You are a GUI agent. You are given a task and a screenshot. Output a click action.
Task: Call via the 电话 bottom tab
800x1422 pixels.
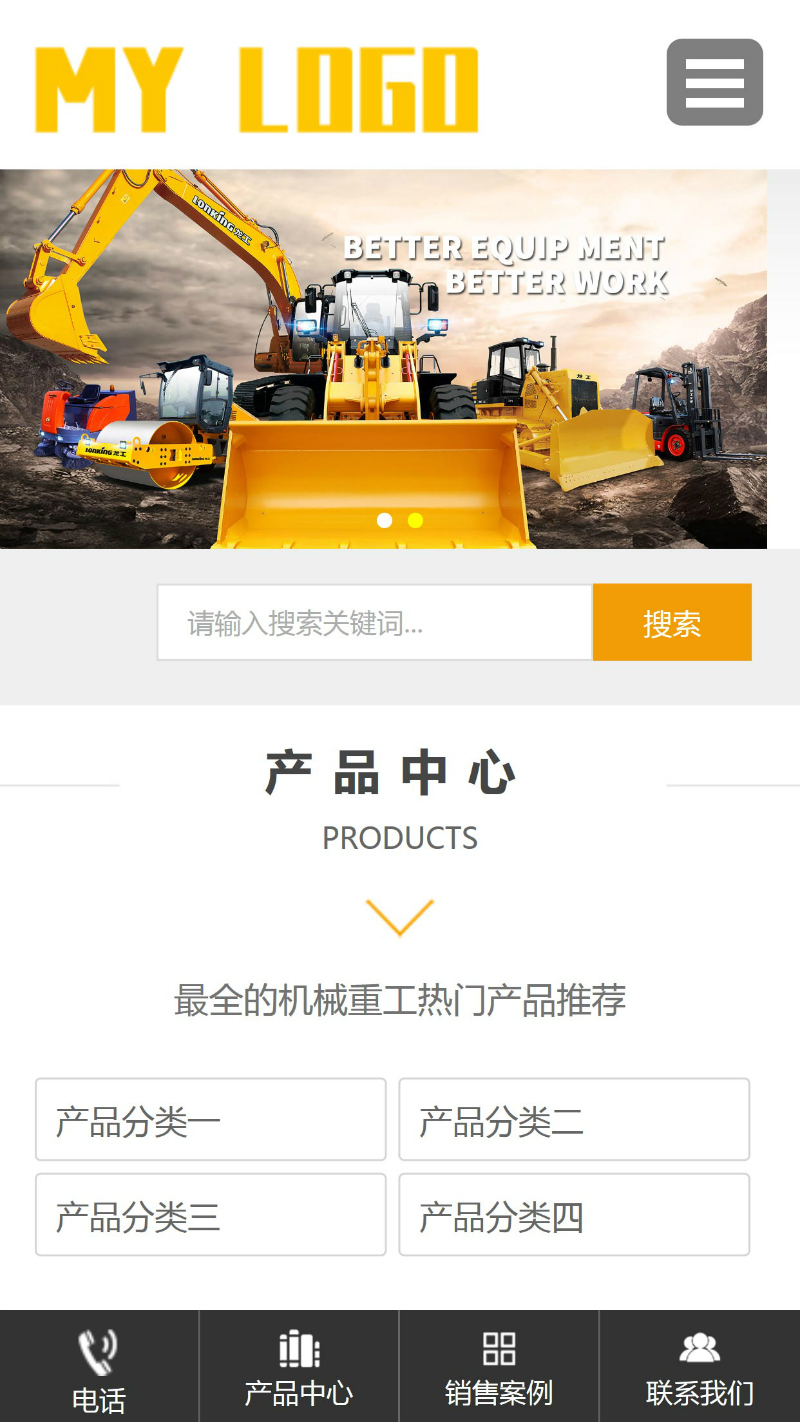(99, 1367)
